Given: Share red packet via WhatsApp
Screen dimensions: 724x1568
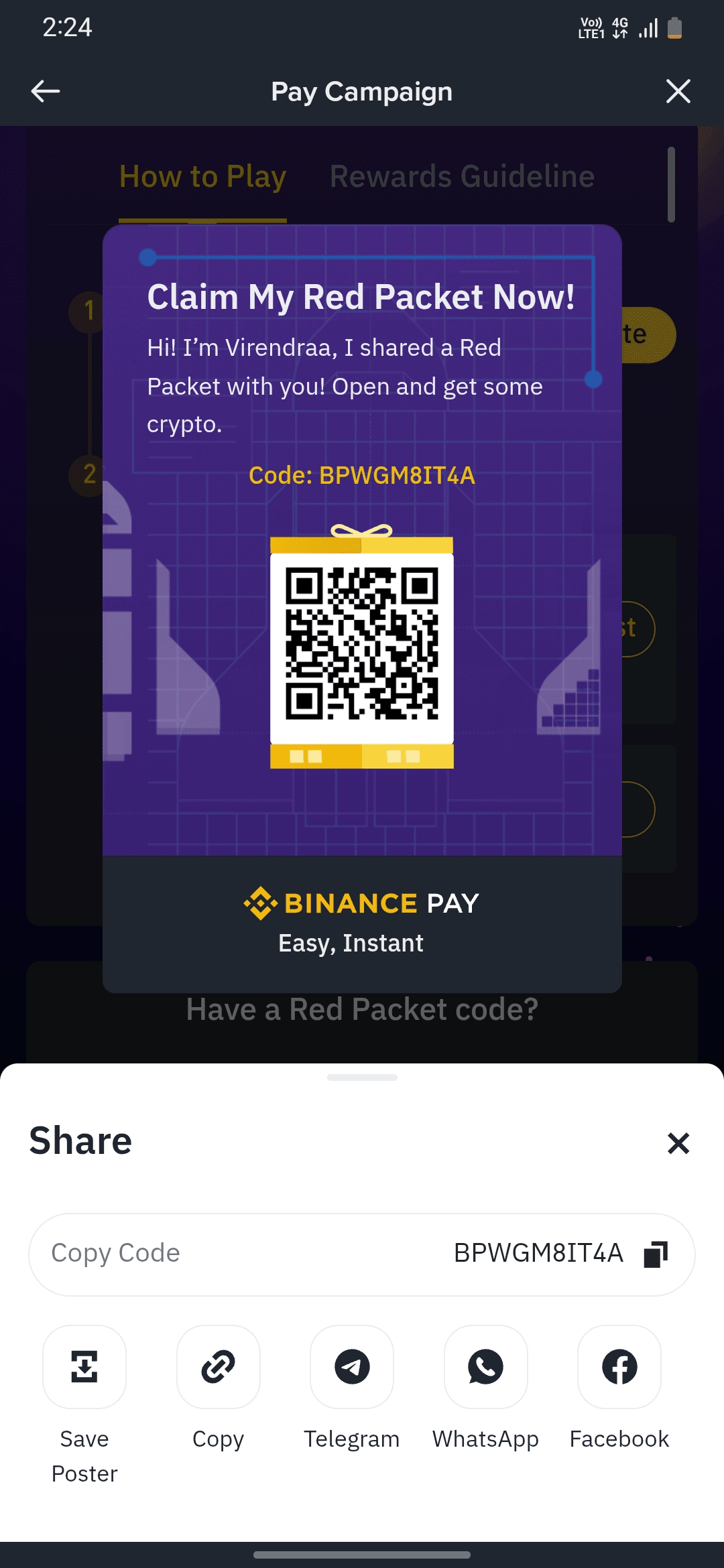Looking at the screenshot, I should coord(485,1367).
